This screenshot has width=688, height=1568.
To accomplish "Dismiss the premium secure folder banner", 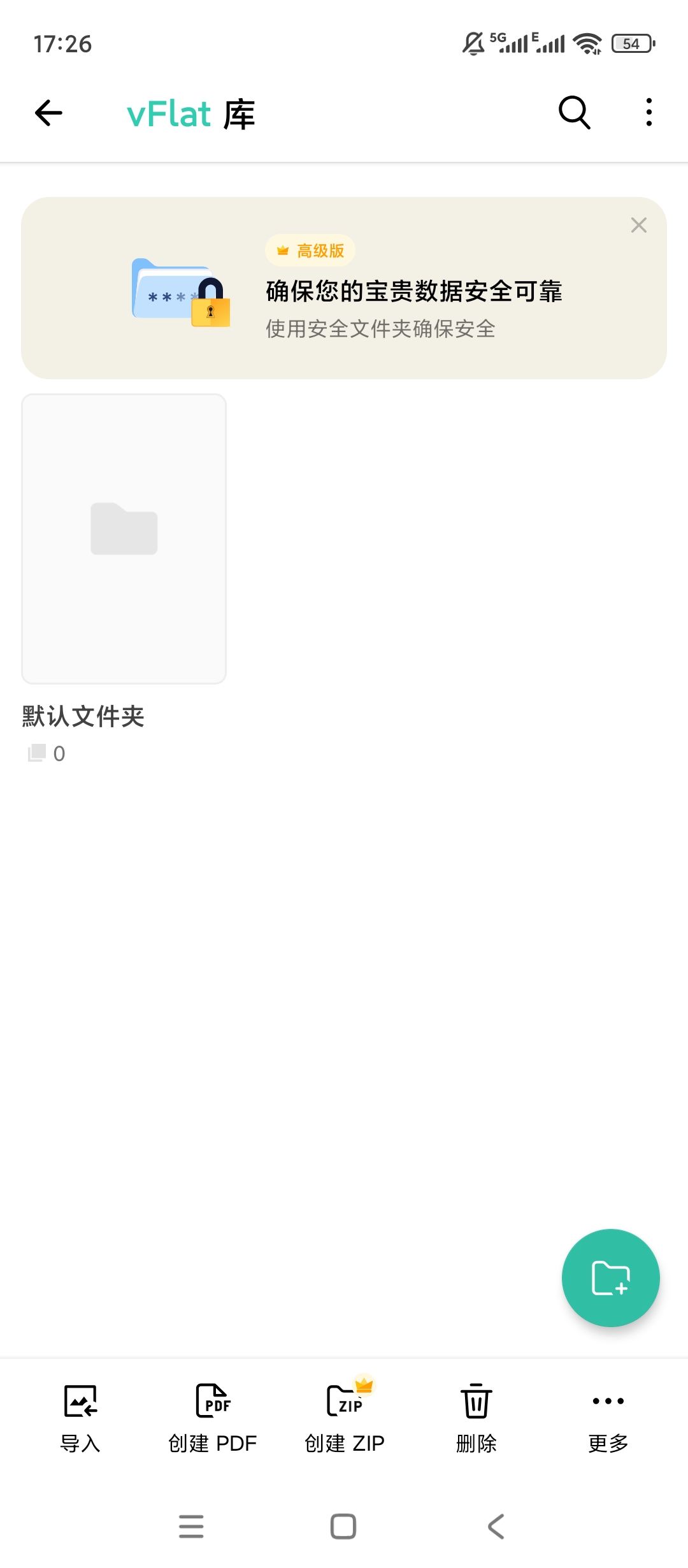I will point(638,225).
